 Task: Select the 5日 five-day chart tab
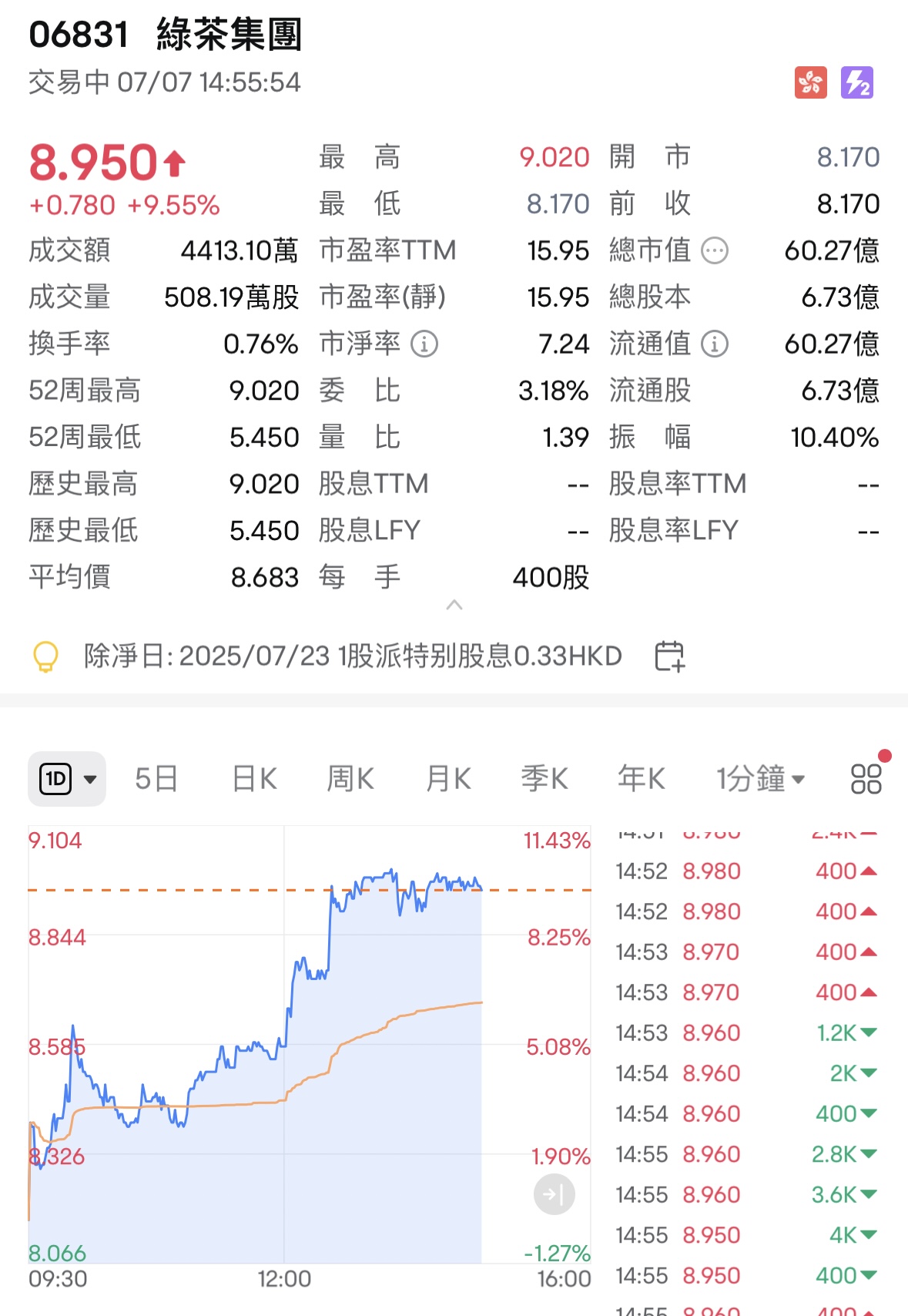click(x=156, y=778)
